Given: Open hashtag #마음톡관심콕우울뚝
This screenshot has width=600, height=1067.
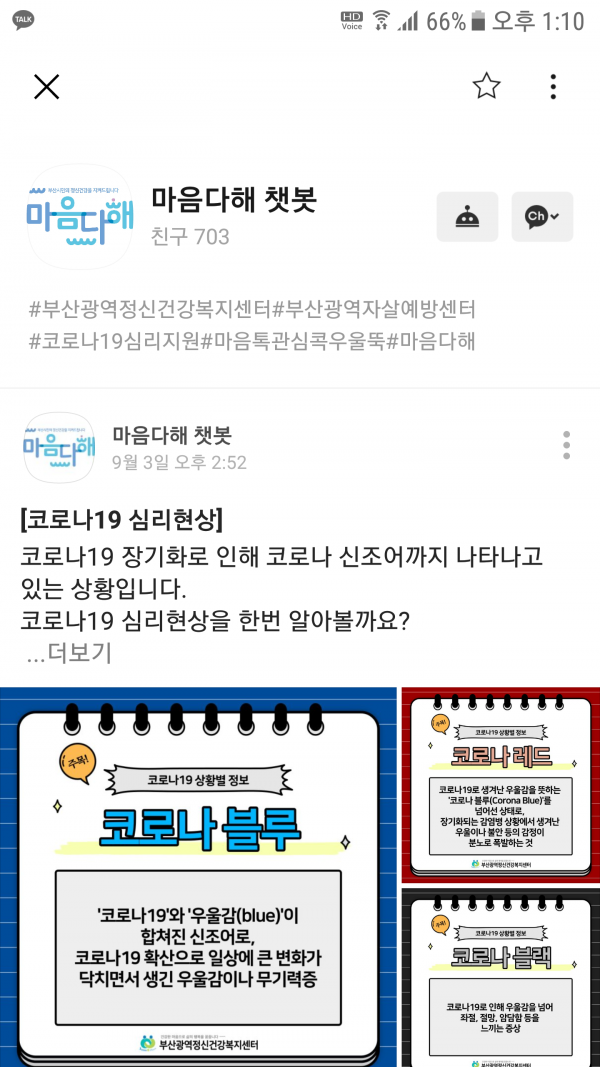Looking at the screenshot, I should coord(292,341).
